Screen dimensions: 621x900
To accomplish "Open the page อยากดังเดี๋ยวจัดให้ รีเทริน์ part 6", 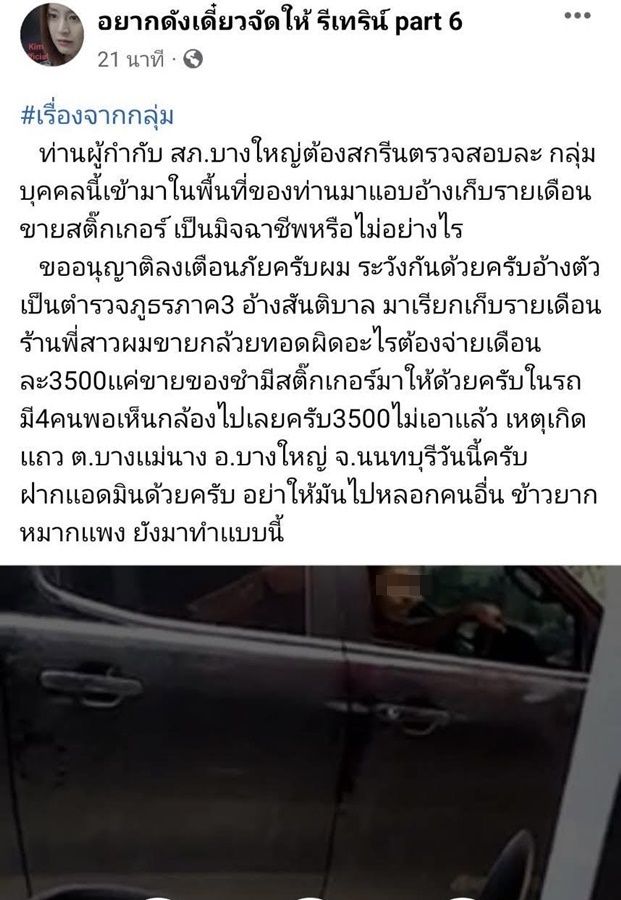I will click(280, 24).
